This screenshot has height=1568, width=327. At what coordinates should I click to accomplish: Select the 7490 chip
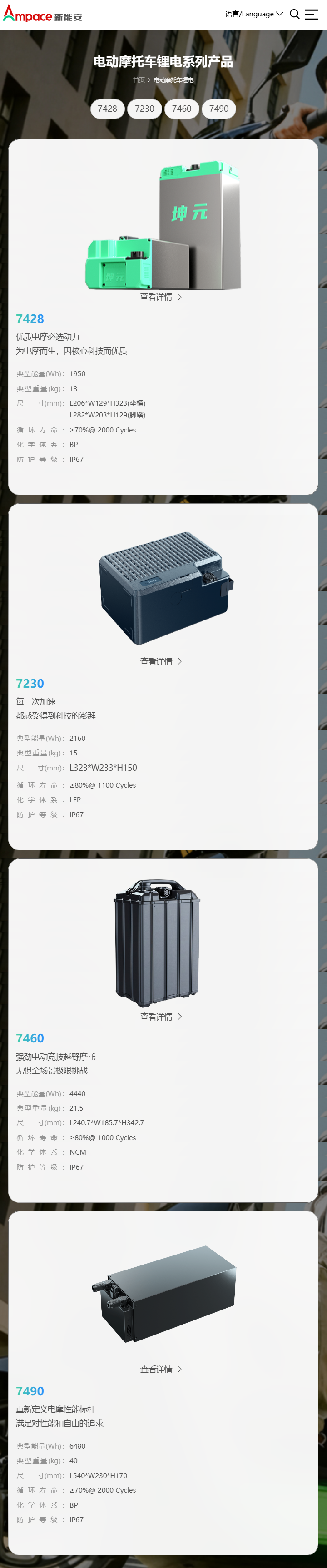[x=218, y=109]
